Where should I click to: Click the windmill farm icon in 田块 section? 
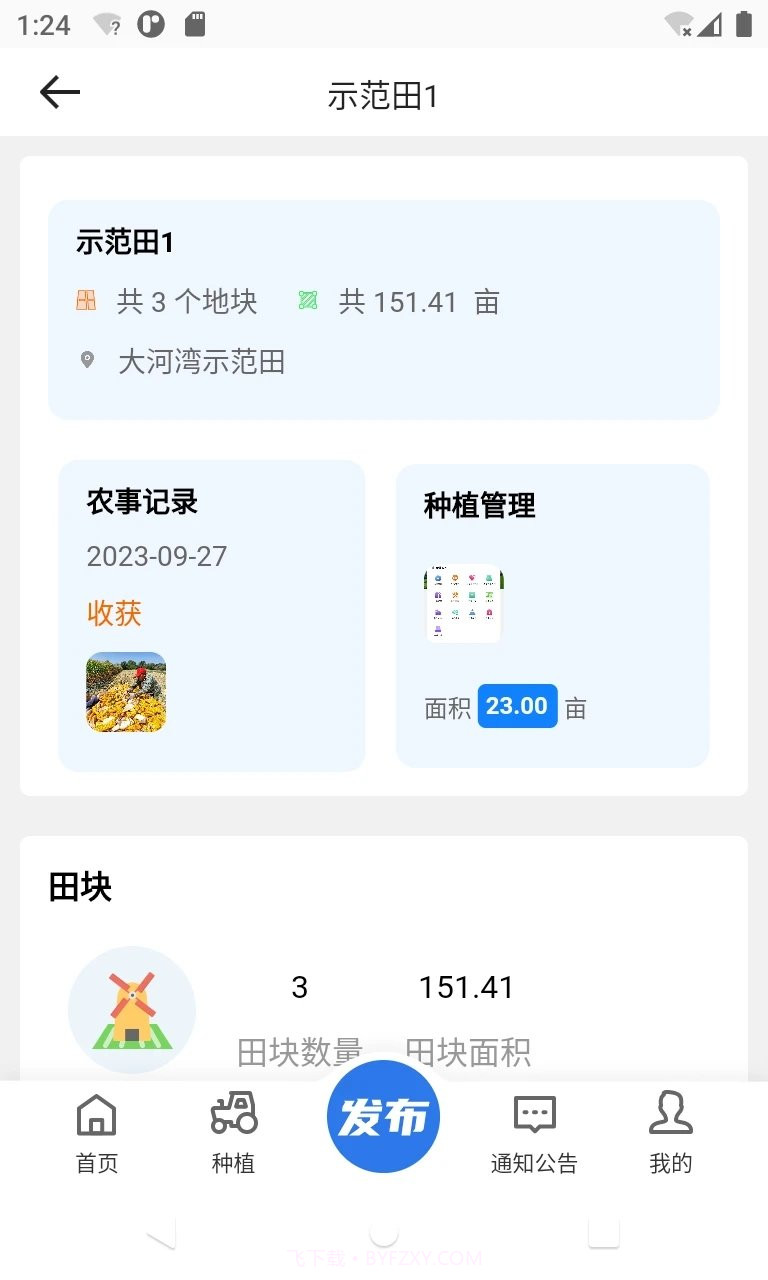pyautogui.click(x=132, y=1010)
